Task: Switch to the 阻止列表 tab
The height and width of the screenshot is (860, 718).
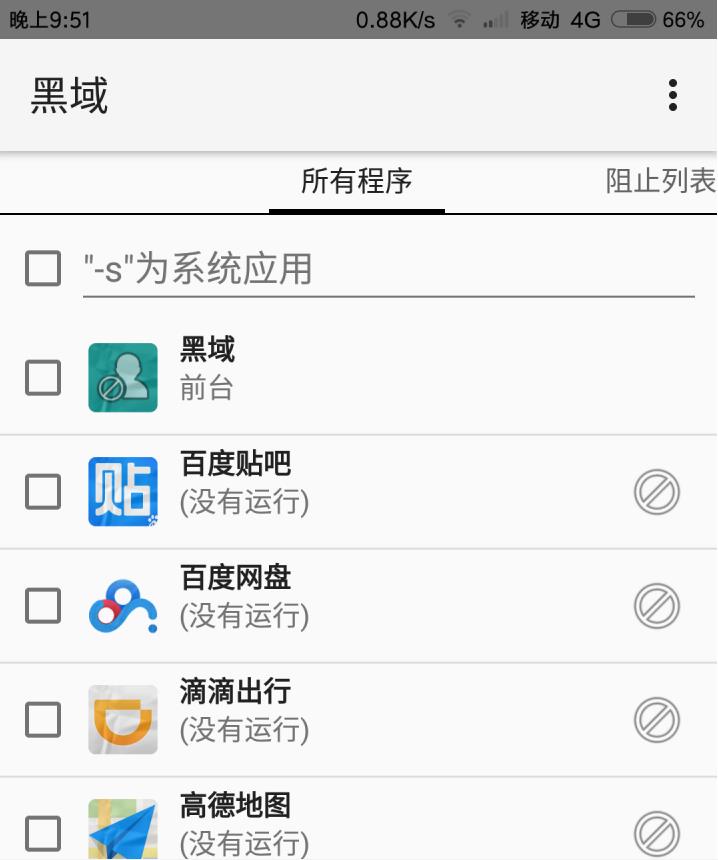Action: (660, 182)
